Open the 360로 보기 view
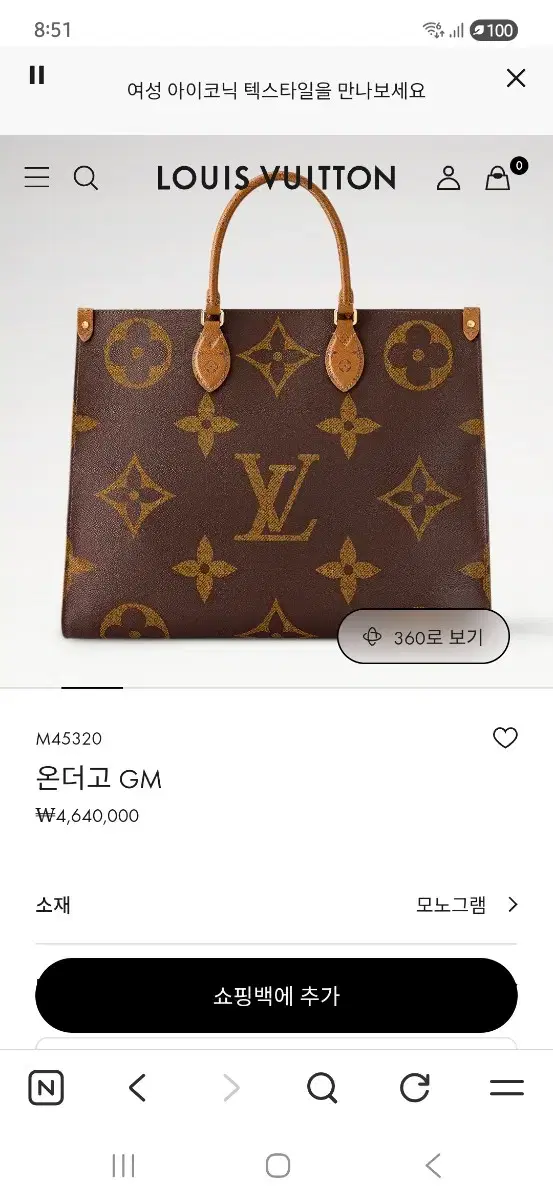This screenshot has width=553, height=1200. (x=424, y=637)
